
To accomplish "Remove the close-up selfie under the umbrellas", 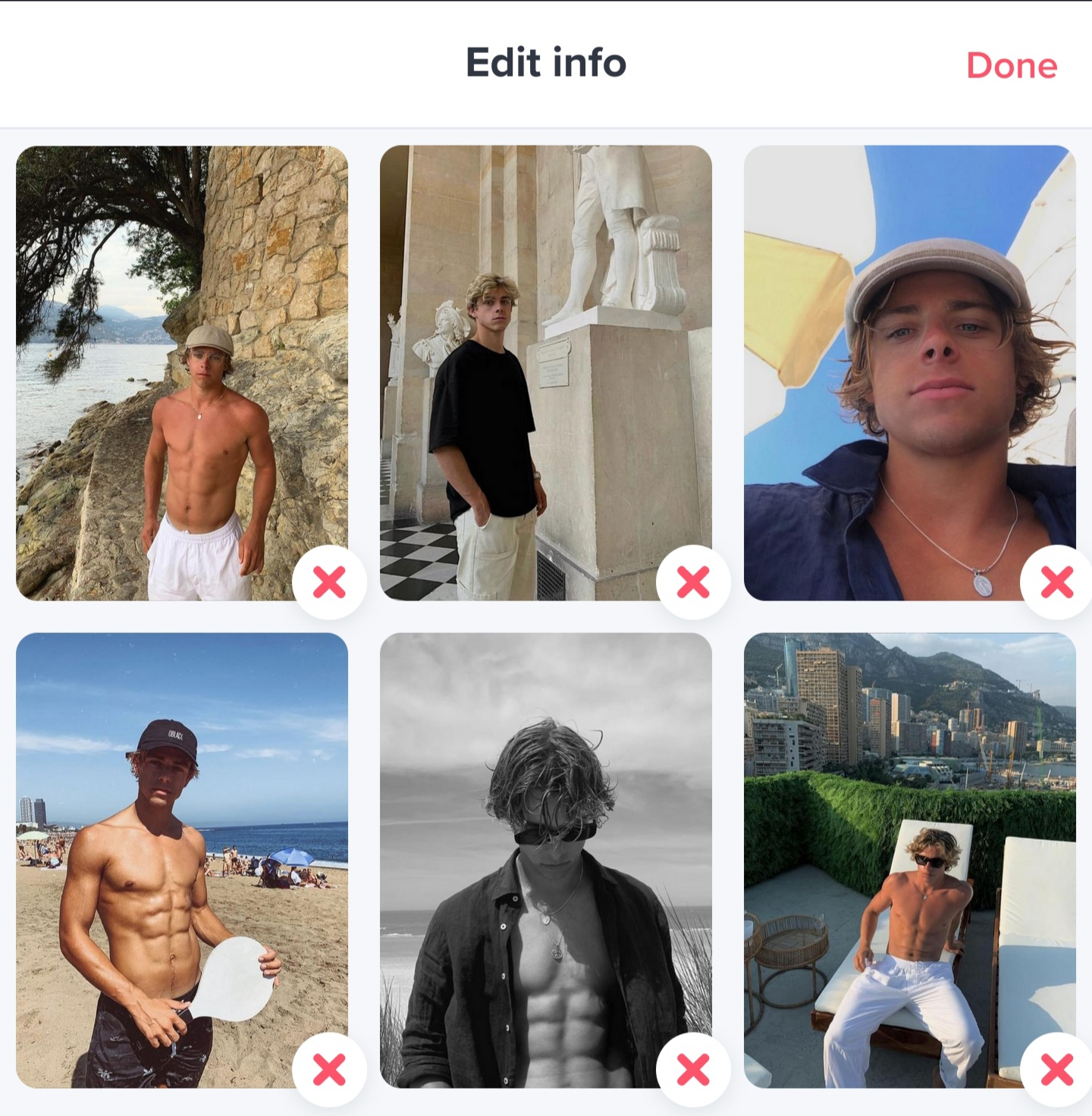I will pyautogui.click(x=1056, y=582).
